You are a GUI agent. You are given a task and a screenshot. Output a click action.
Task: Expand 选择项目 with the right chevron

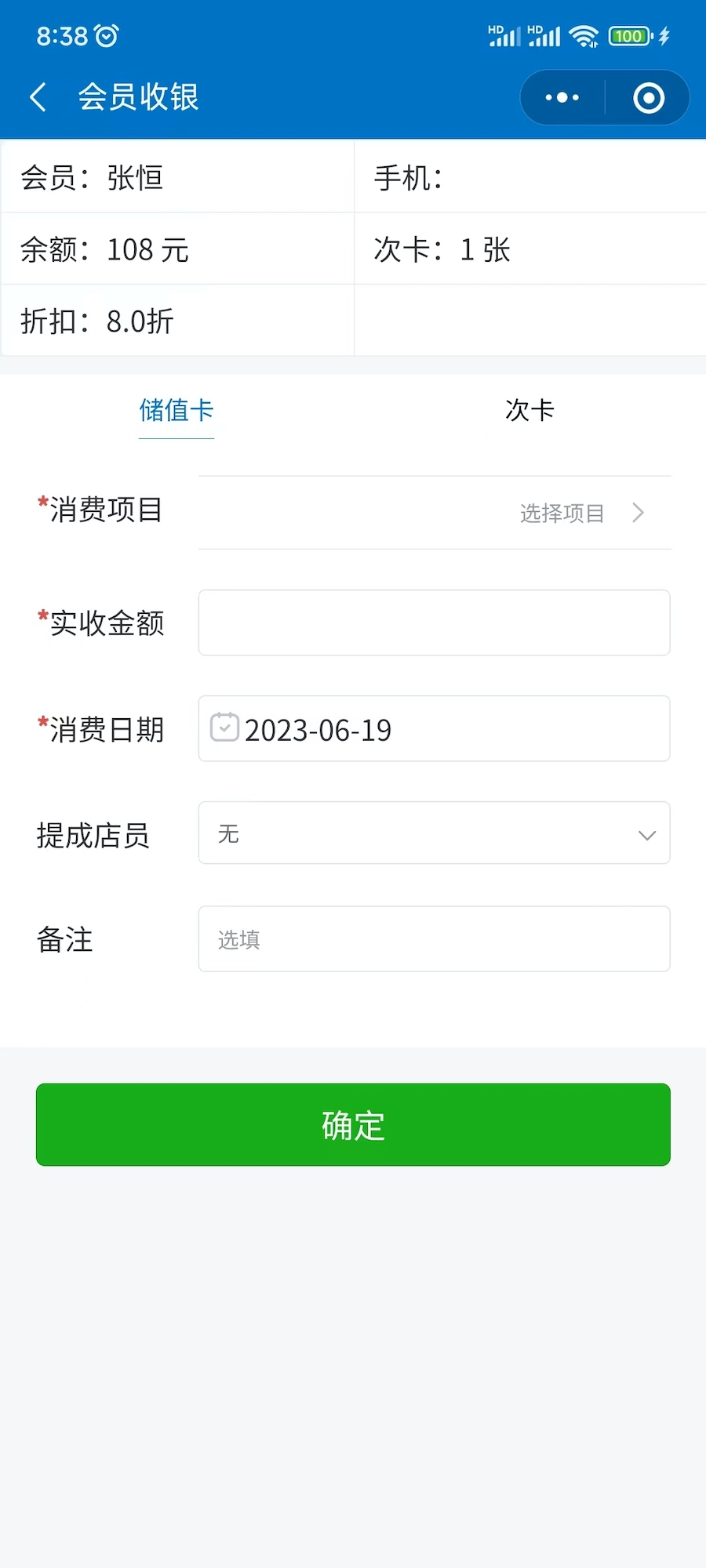(639, 513)
